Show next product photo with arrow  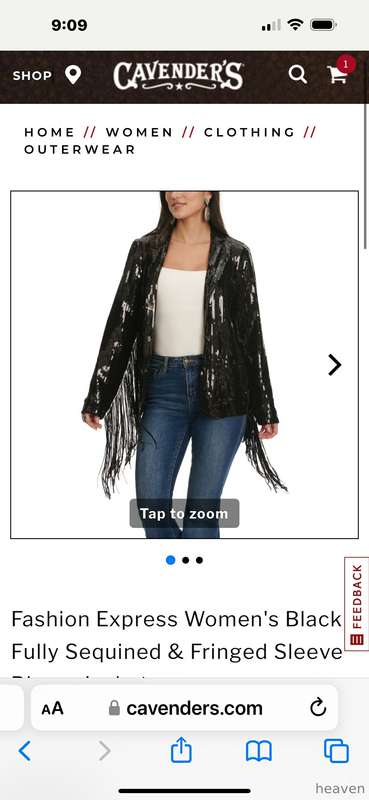(x=334, y=365)
